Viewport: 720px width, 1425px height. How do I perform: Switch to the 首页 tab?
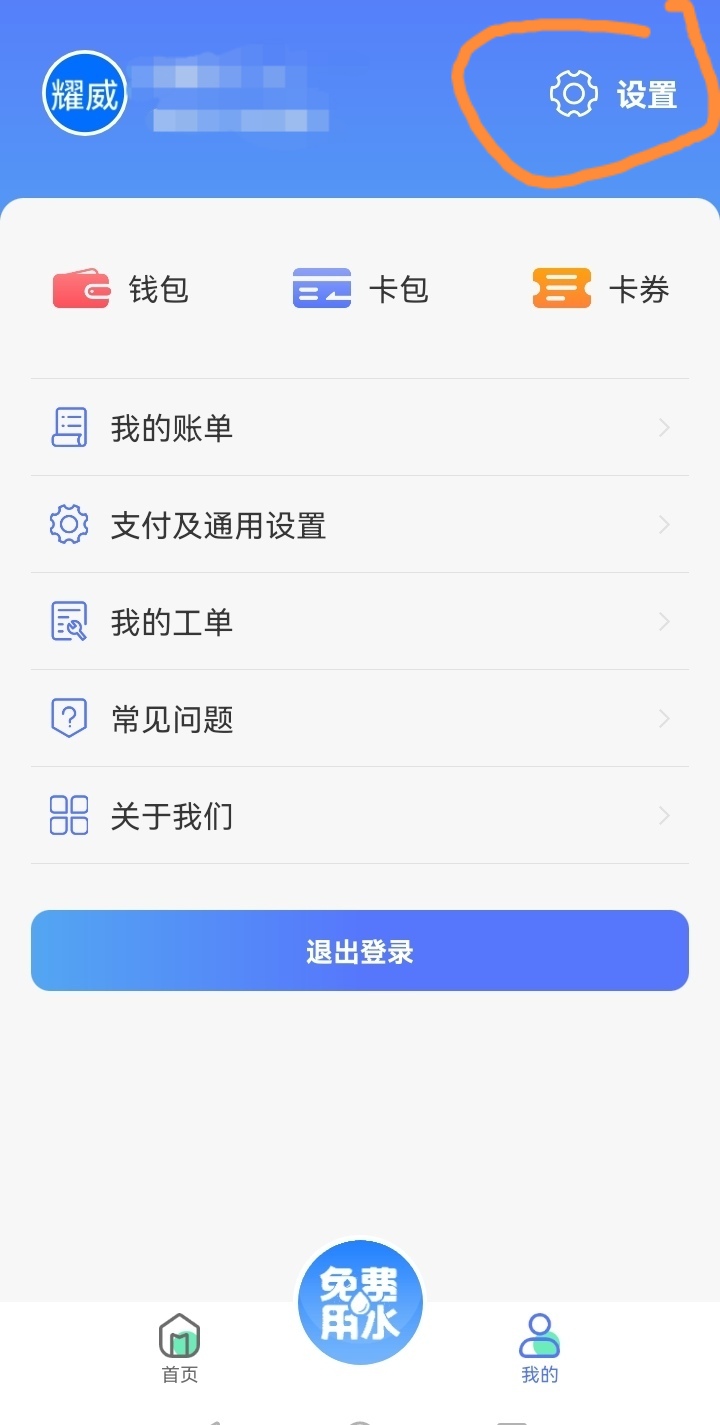[x=180, y=1348]
